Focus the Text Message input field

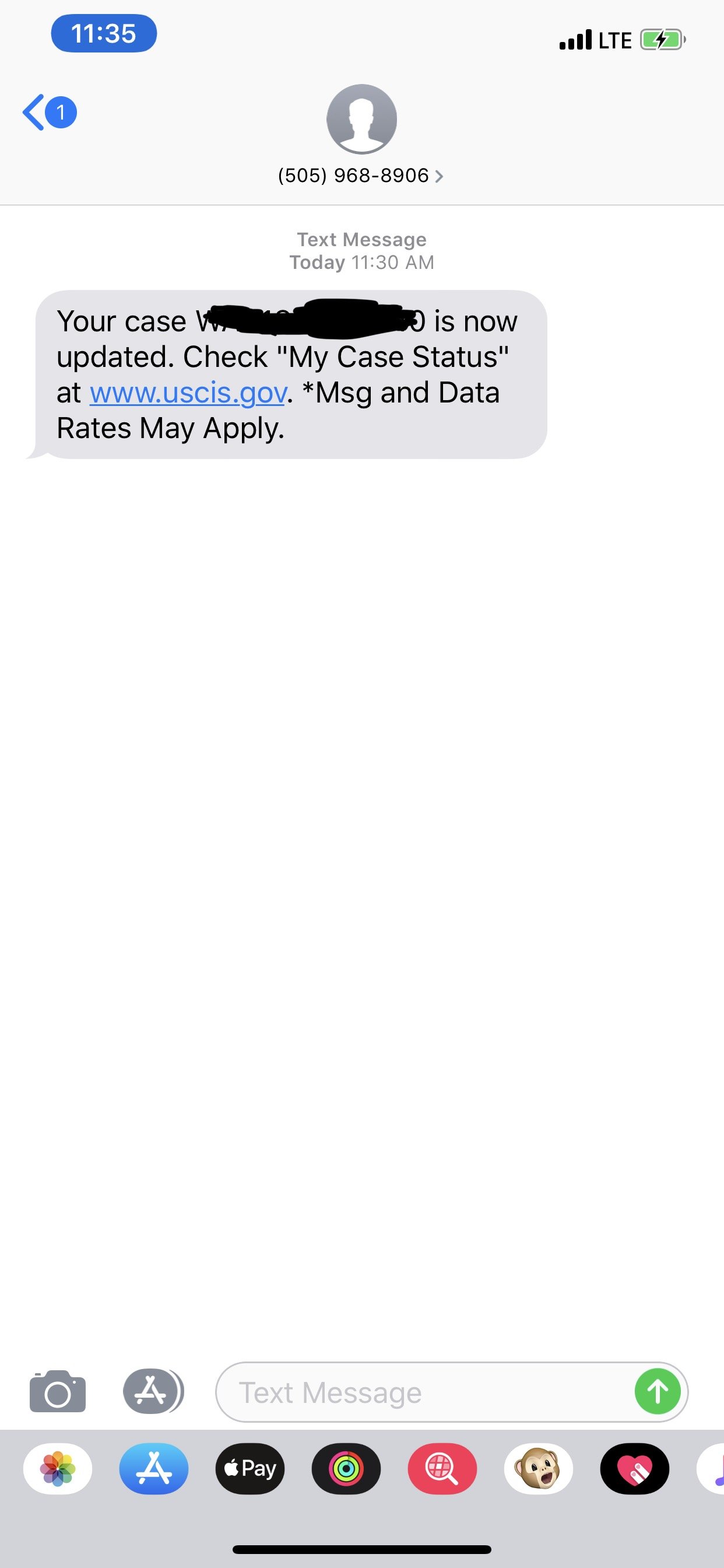(426, 1392)
